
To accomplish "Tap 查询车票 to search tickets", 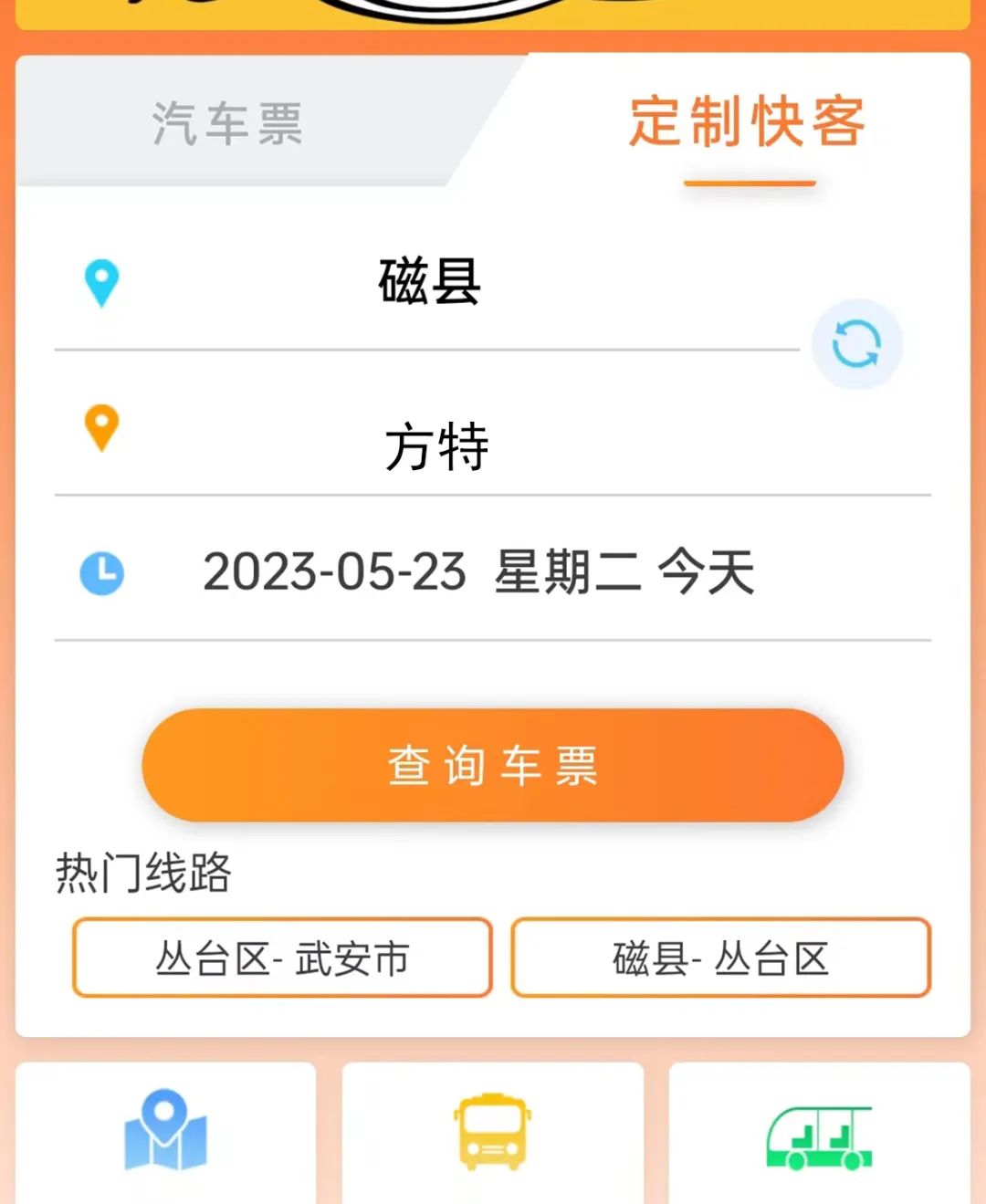I will tap(493, 765).
